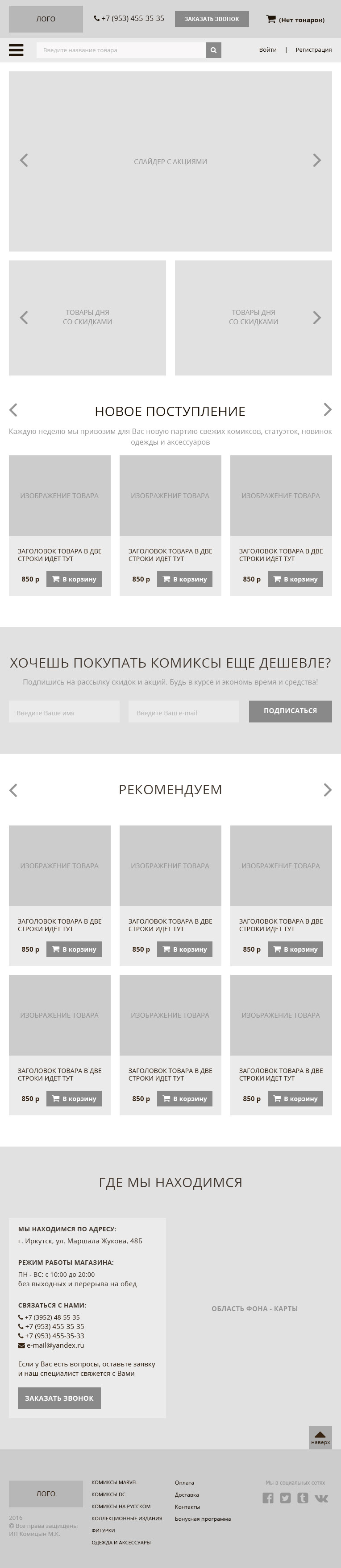This screenshot has width=341, height=1568.
Task: Jump back up with the Наверх button
Action: pyautogui.click(x=320, y=1438)
